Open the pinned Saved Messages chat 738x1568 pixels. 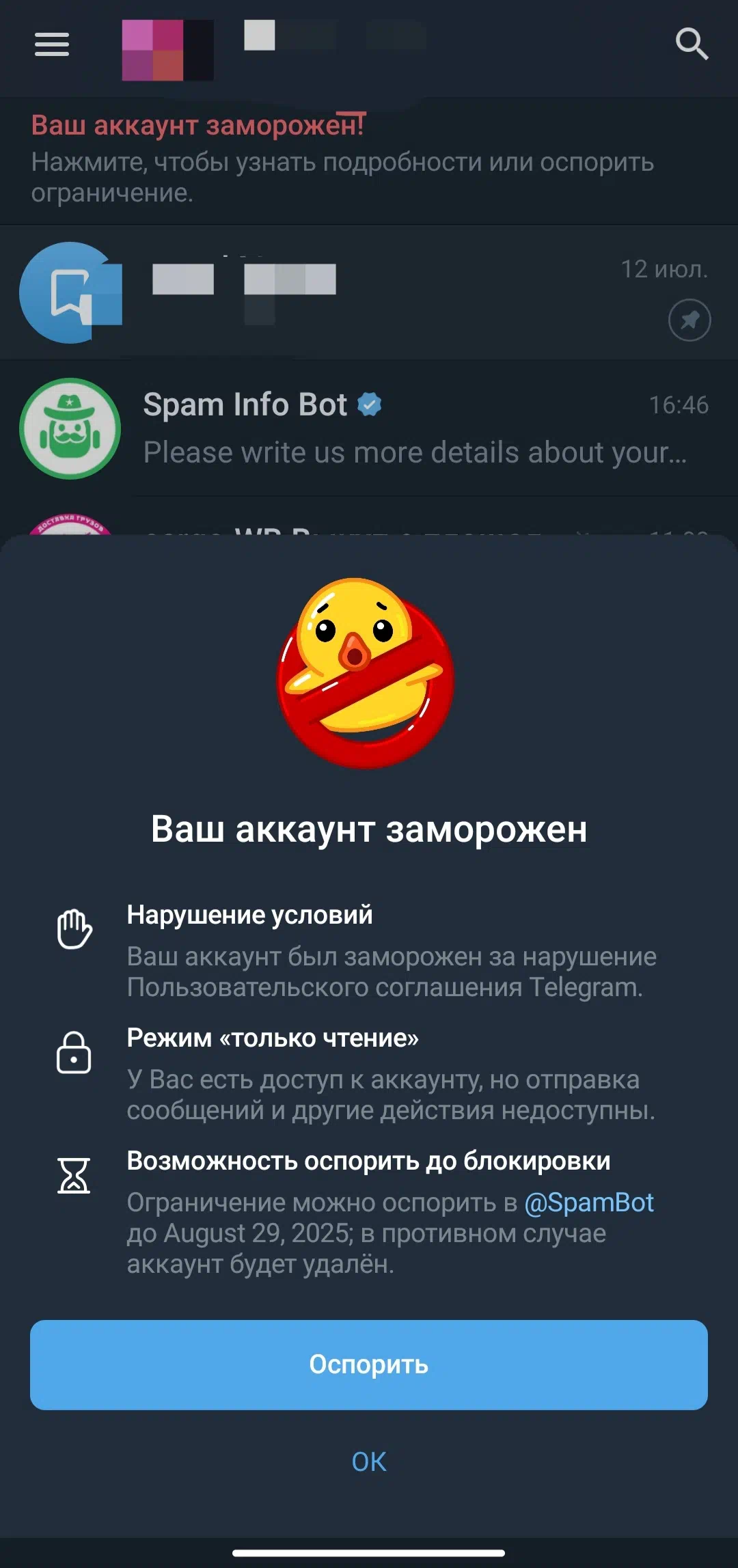click(369, 292)
